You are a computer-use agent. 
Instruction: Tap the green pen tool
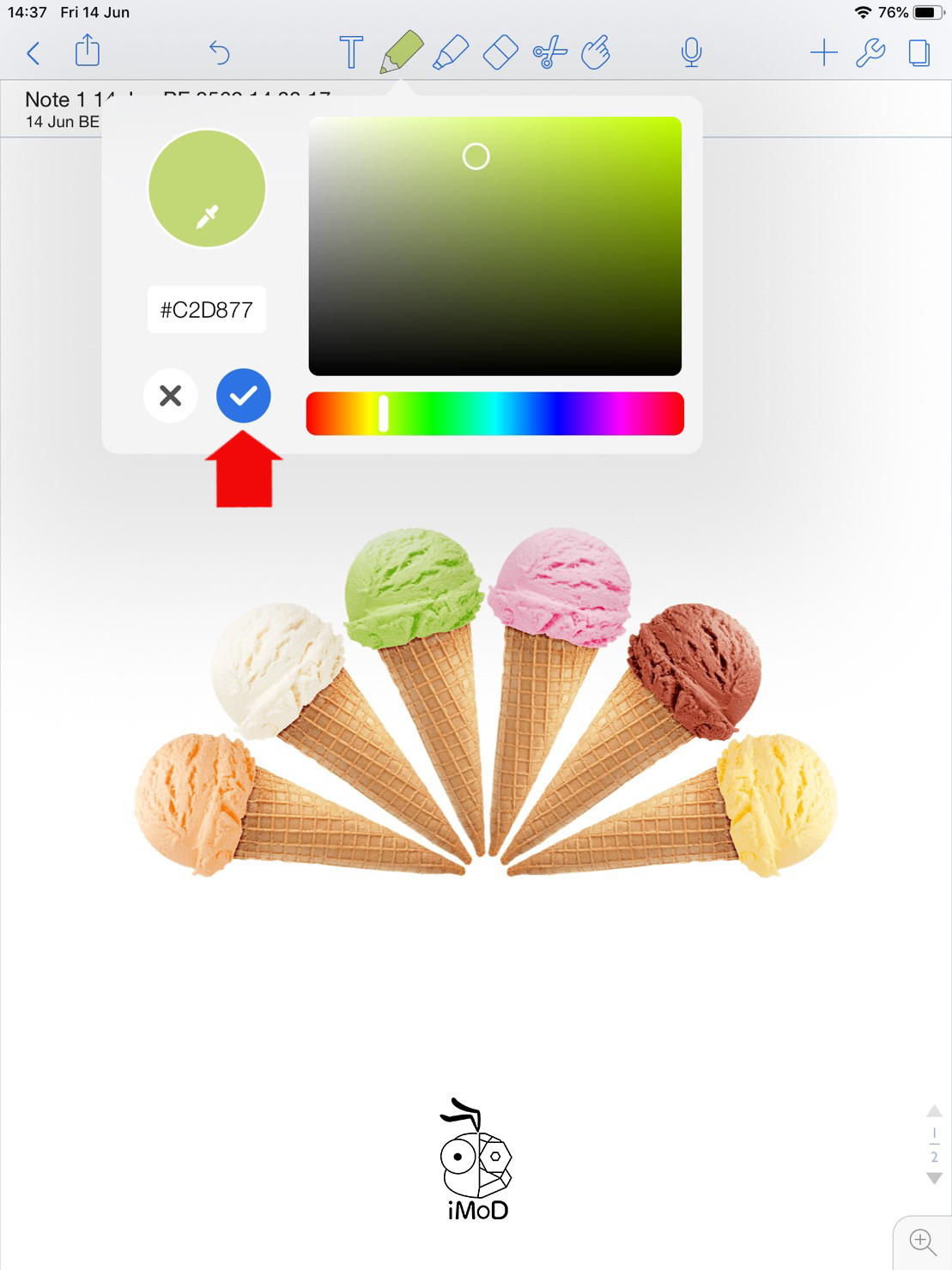click(402, 52)
